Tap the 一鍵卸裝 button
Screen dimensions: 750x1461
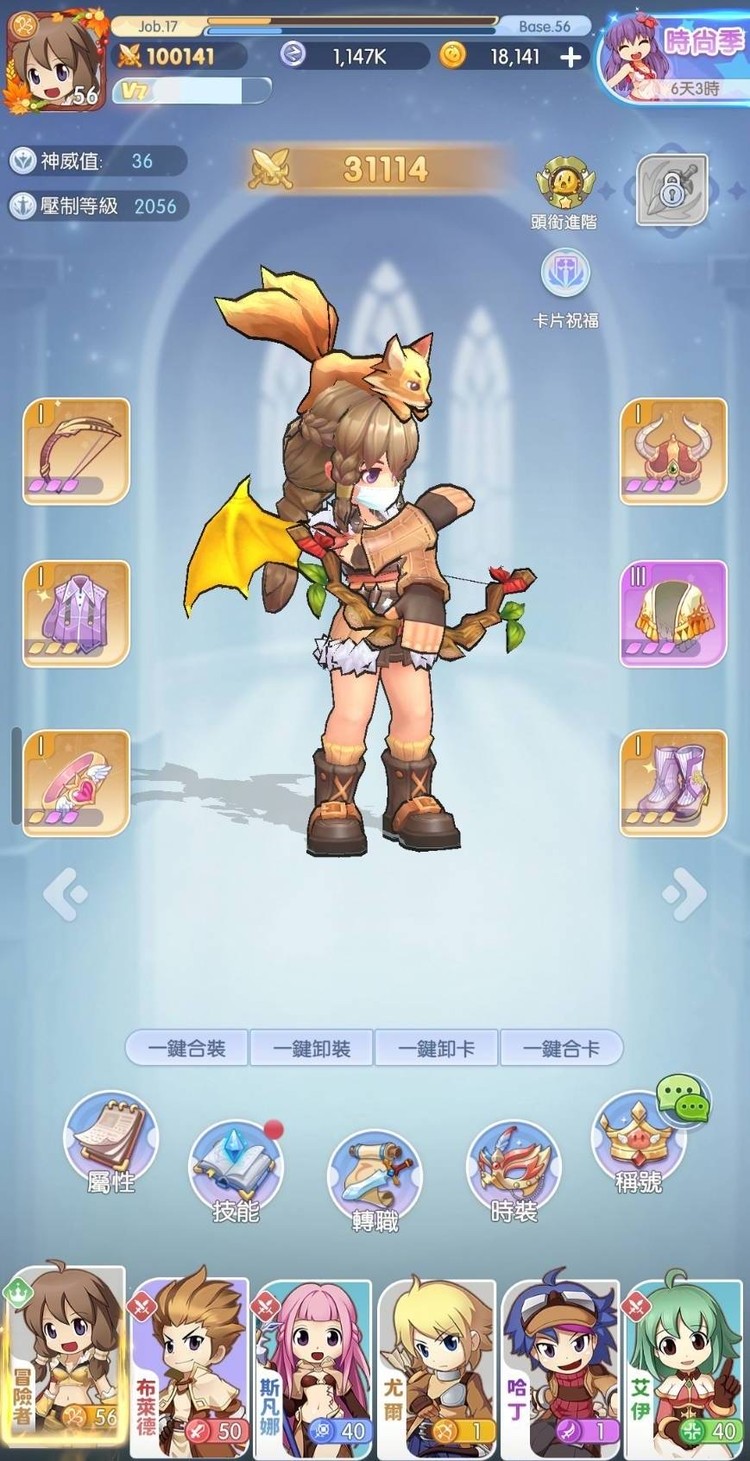pos(311,1048)
